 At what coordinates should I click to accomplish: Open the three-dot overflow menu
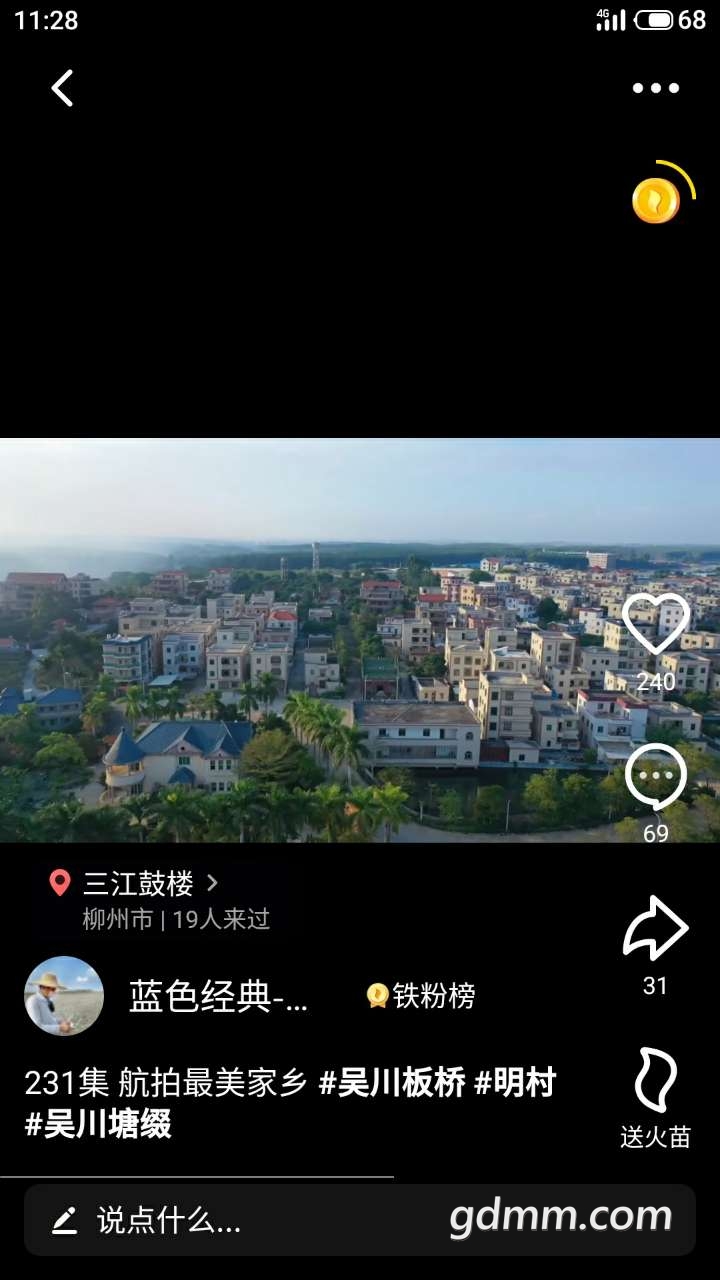[655, 88]
